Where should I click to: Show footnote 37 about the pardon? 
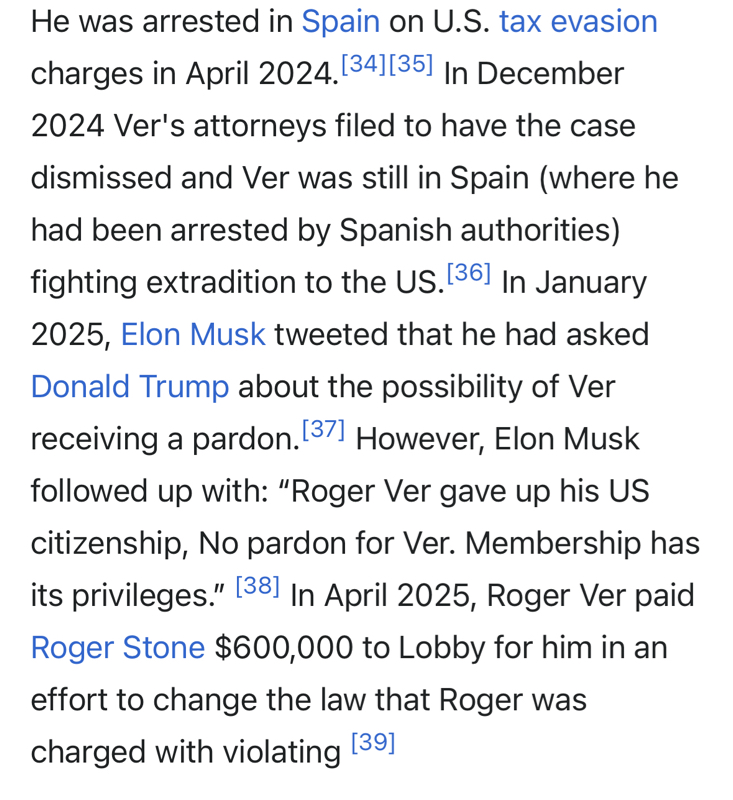click(x=323, y=430)
